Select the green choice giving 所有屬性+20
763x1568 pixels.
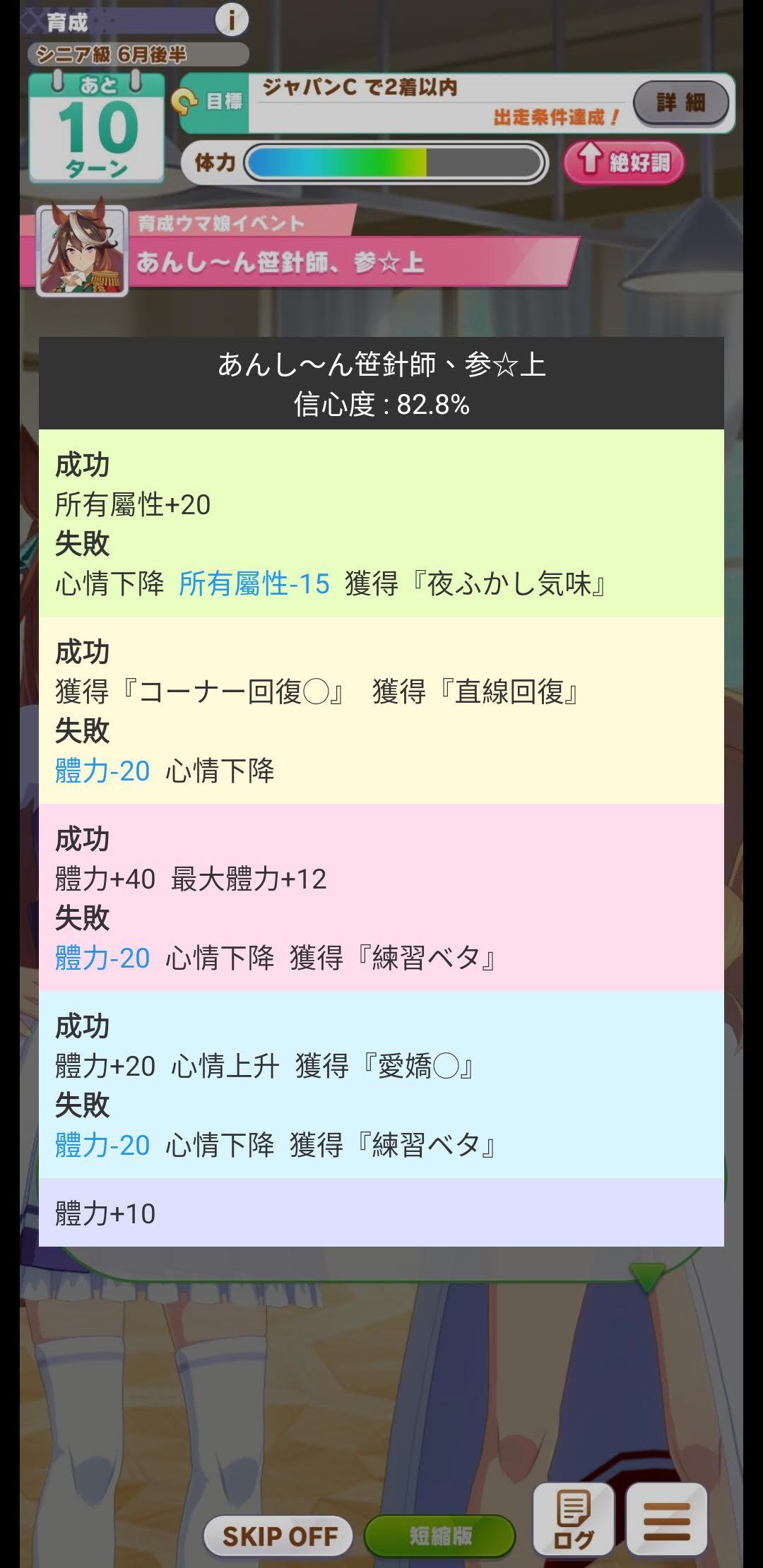[381, 523]
